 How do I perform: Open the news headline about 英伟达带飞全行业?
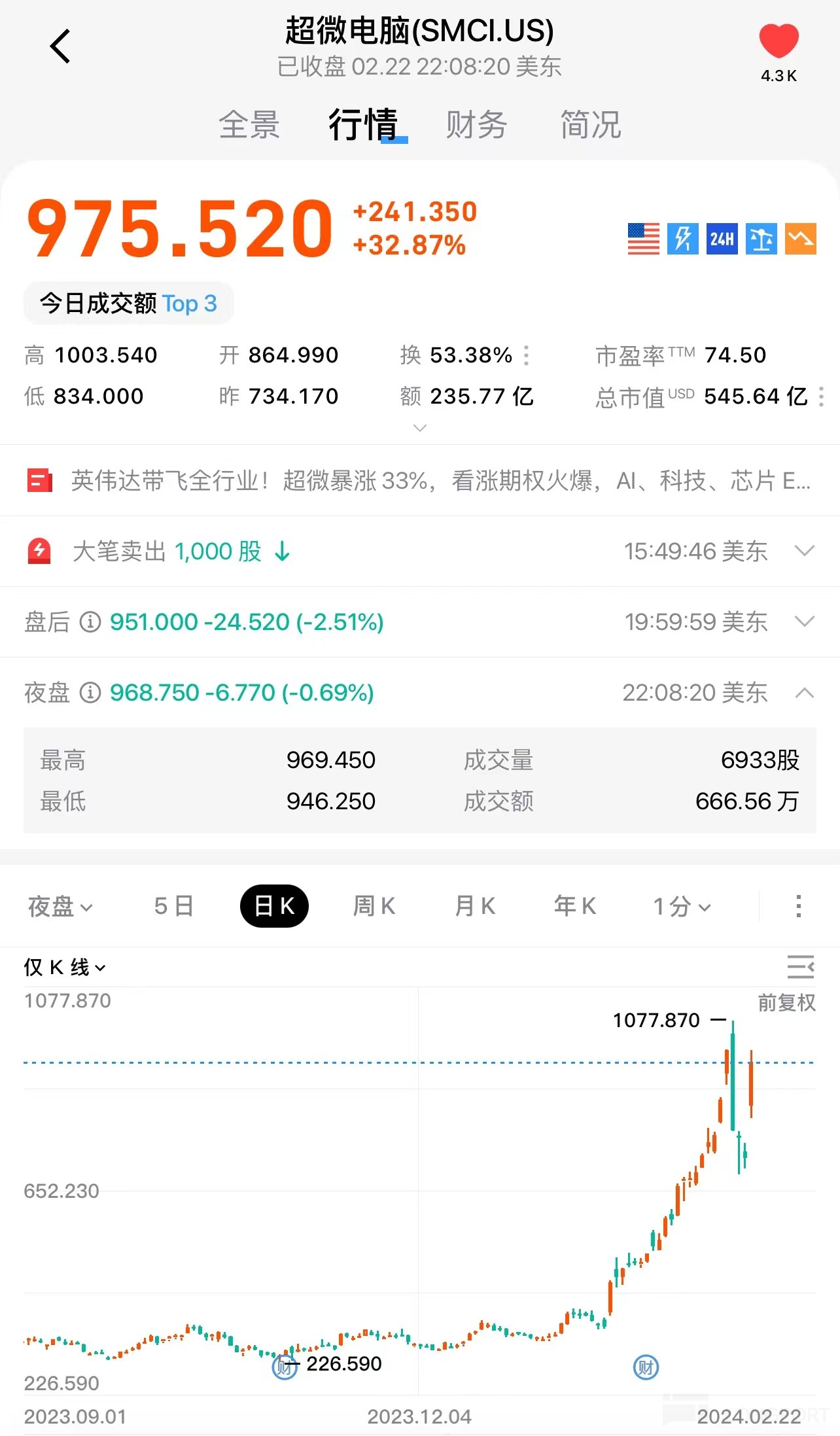pos(440,481)
